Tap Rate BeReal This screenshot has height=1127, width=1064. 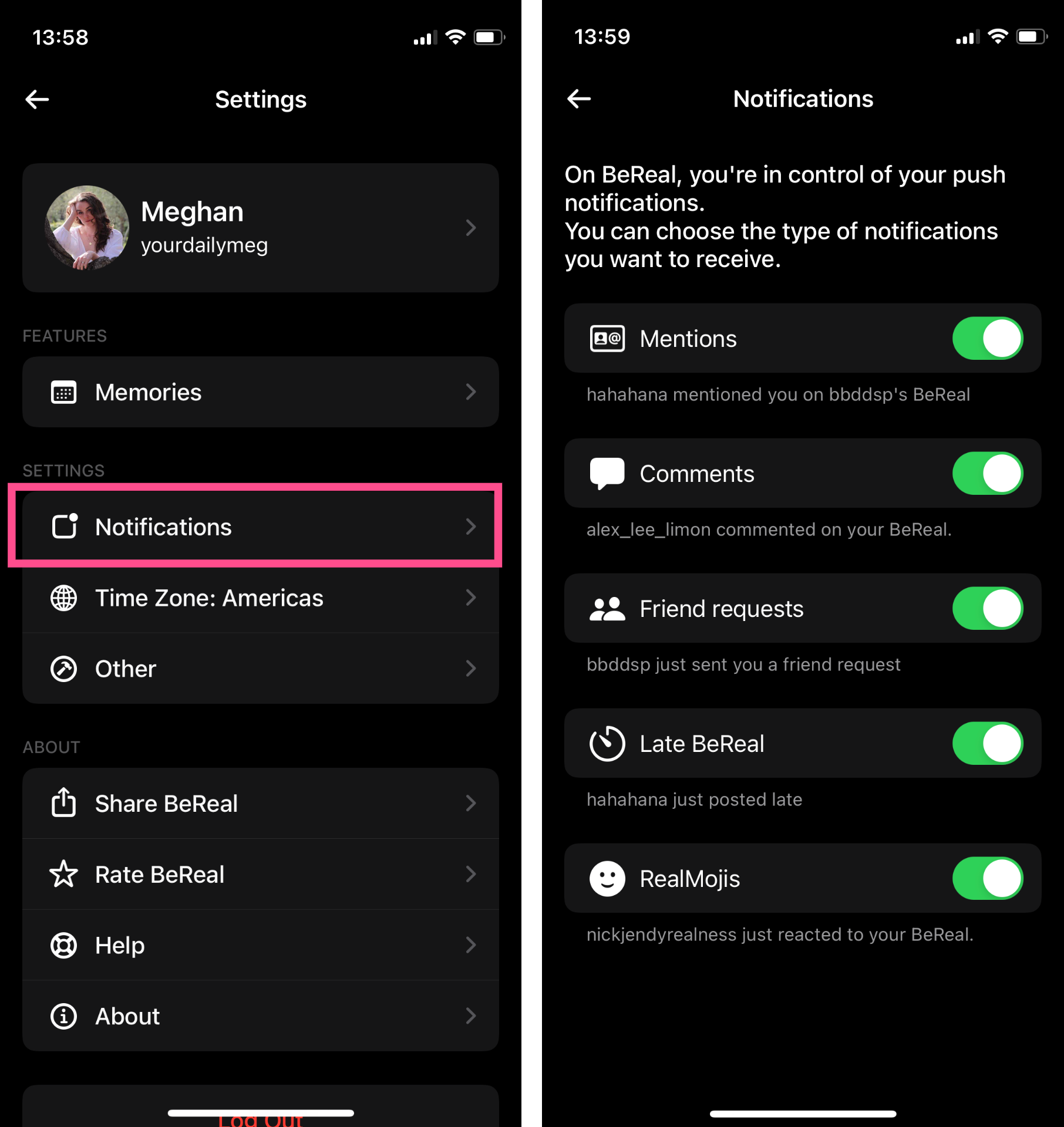260,874
